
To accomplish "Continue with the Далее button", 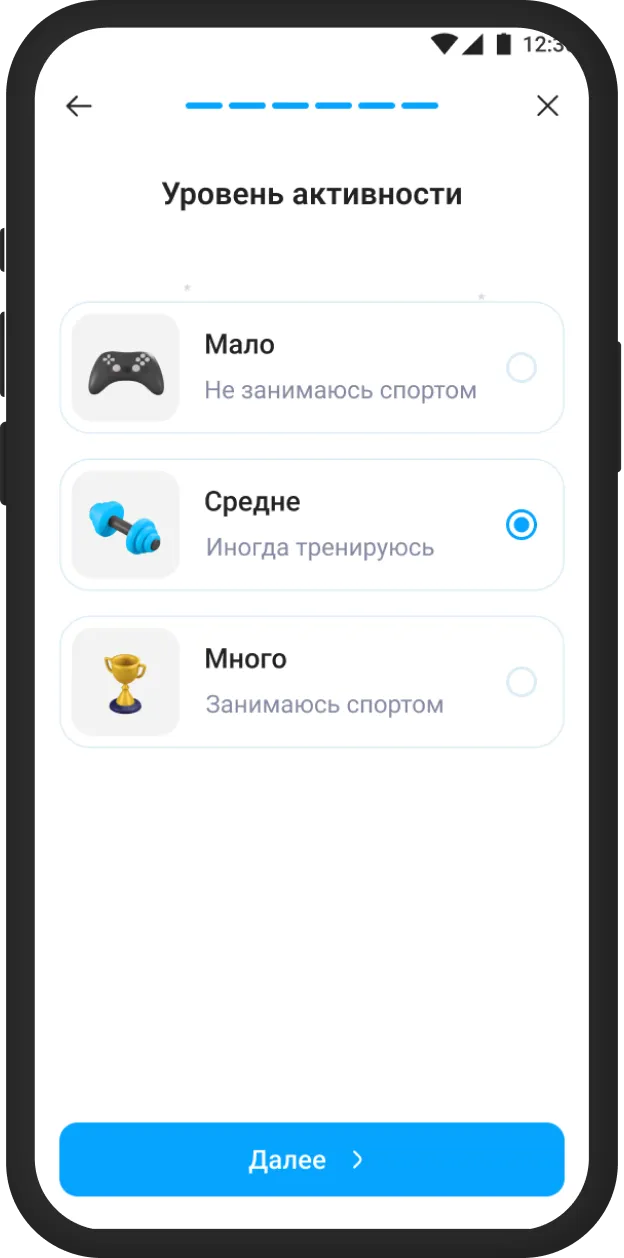I will tap(312, 1159).
